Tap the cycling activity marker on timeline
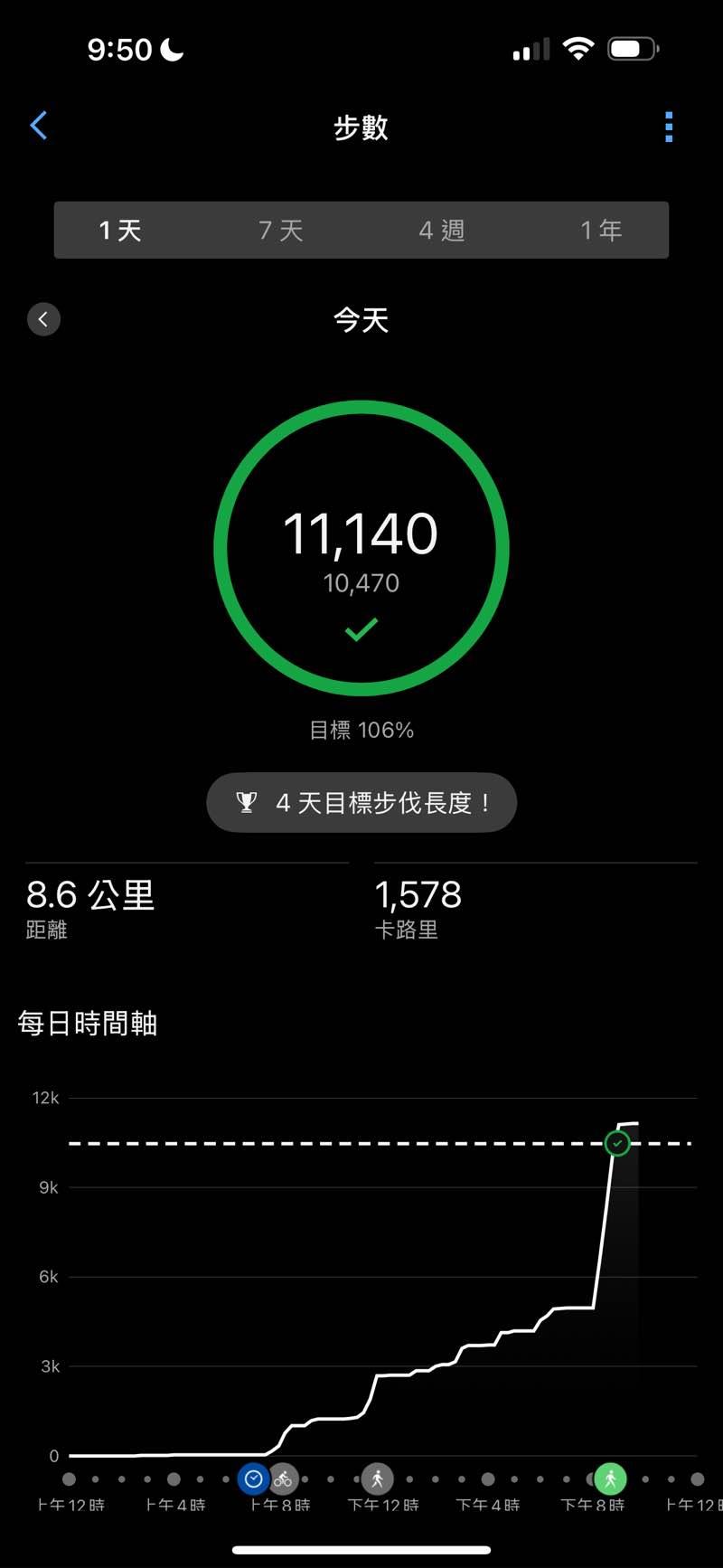723x1568 pixels. (284, 1479)
